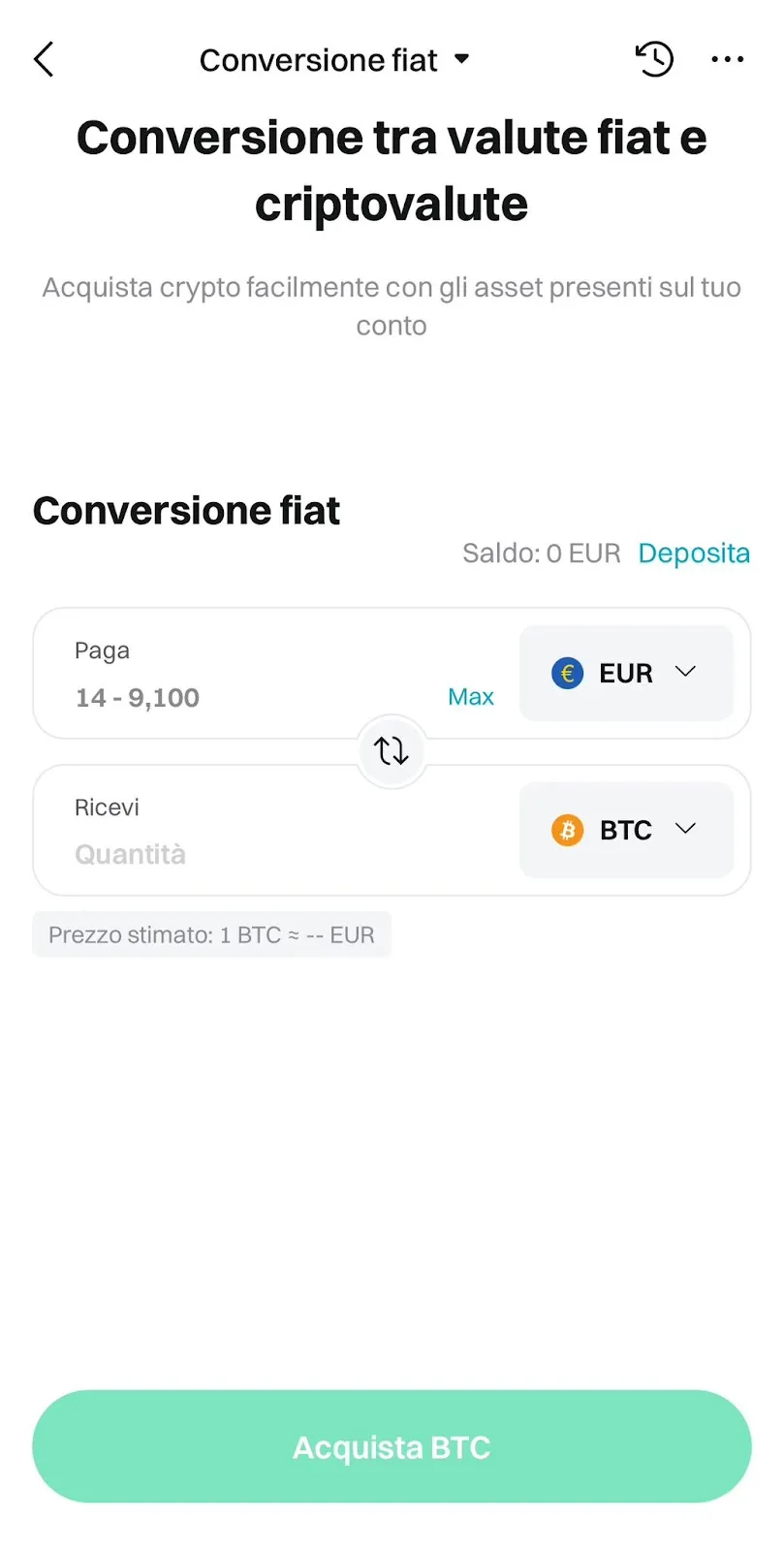Screen dimensions: 784x1551
Task: Tap the Deposita link
Action: point(694,554)
